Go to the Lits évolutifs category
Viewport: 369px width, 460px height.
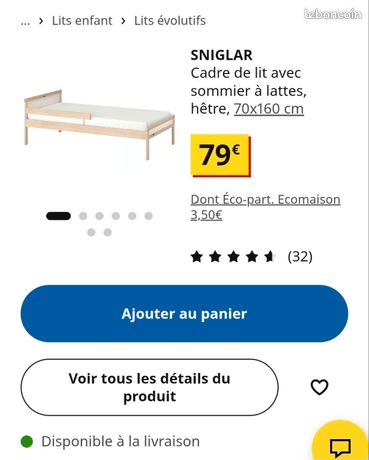(170, 21)
